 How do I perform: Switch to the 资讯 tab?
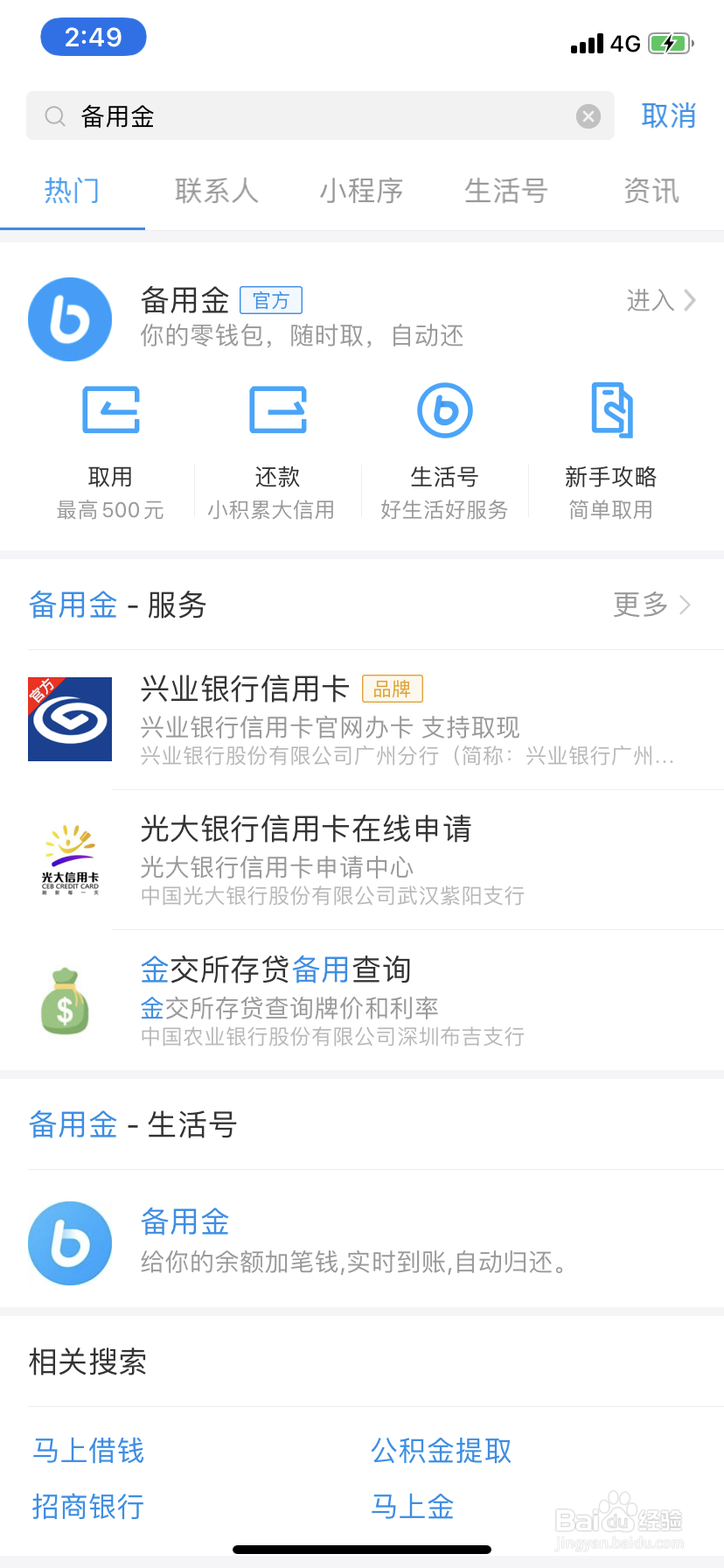click(x=651, y=191)
